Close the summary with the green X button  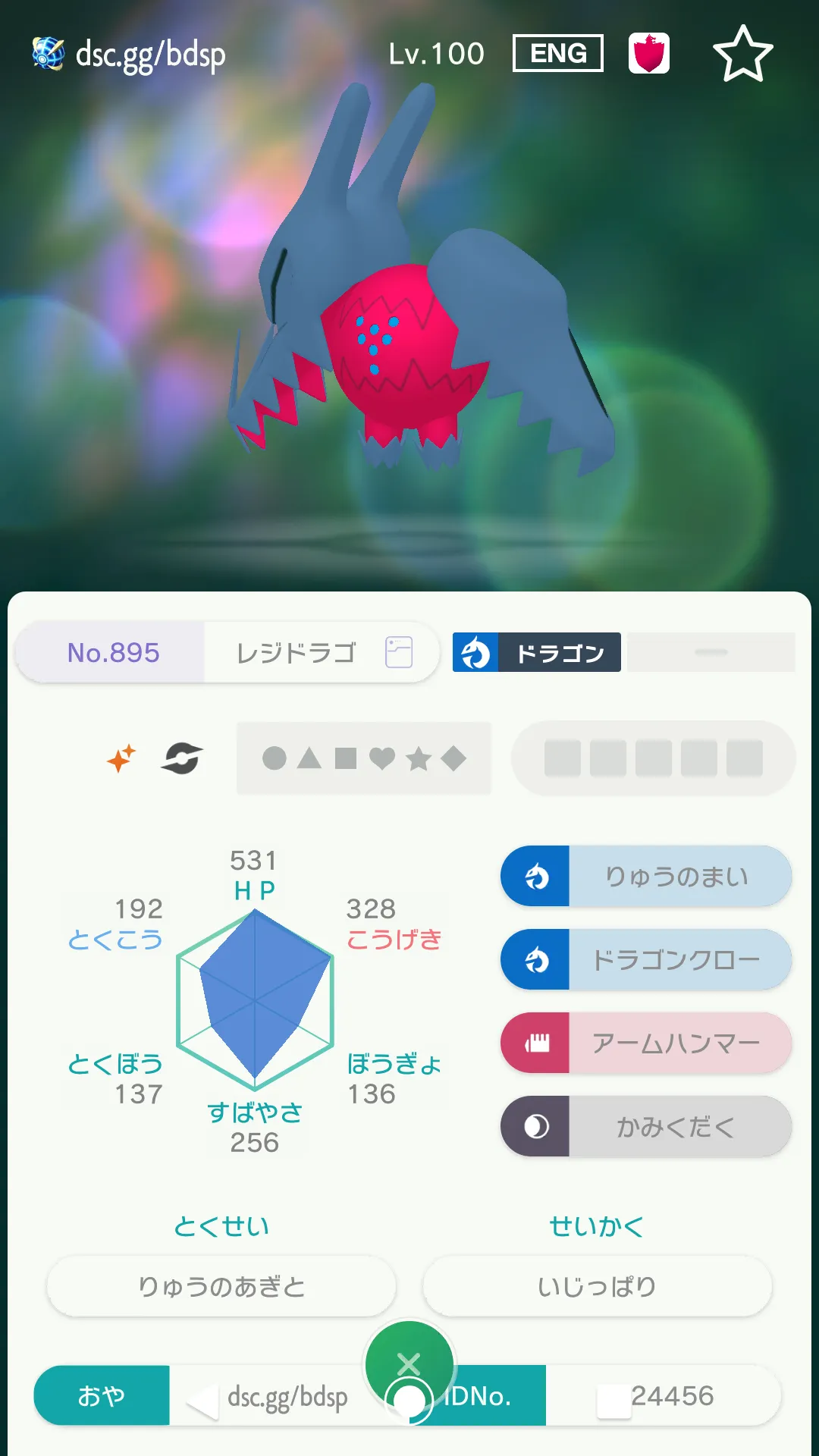coord(409,1365)
